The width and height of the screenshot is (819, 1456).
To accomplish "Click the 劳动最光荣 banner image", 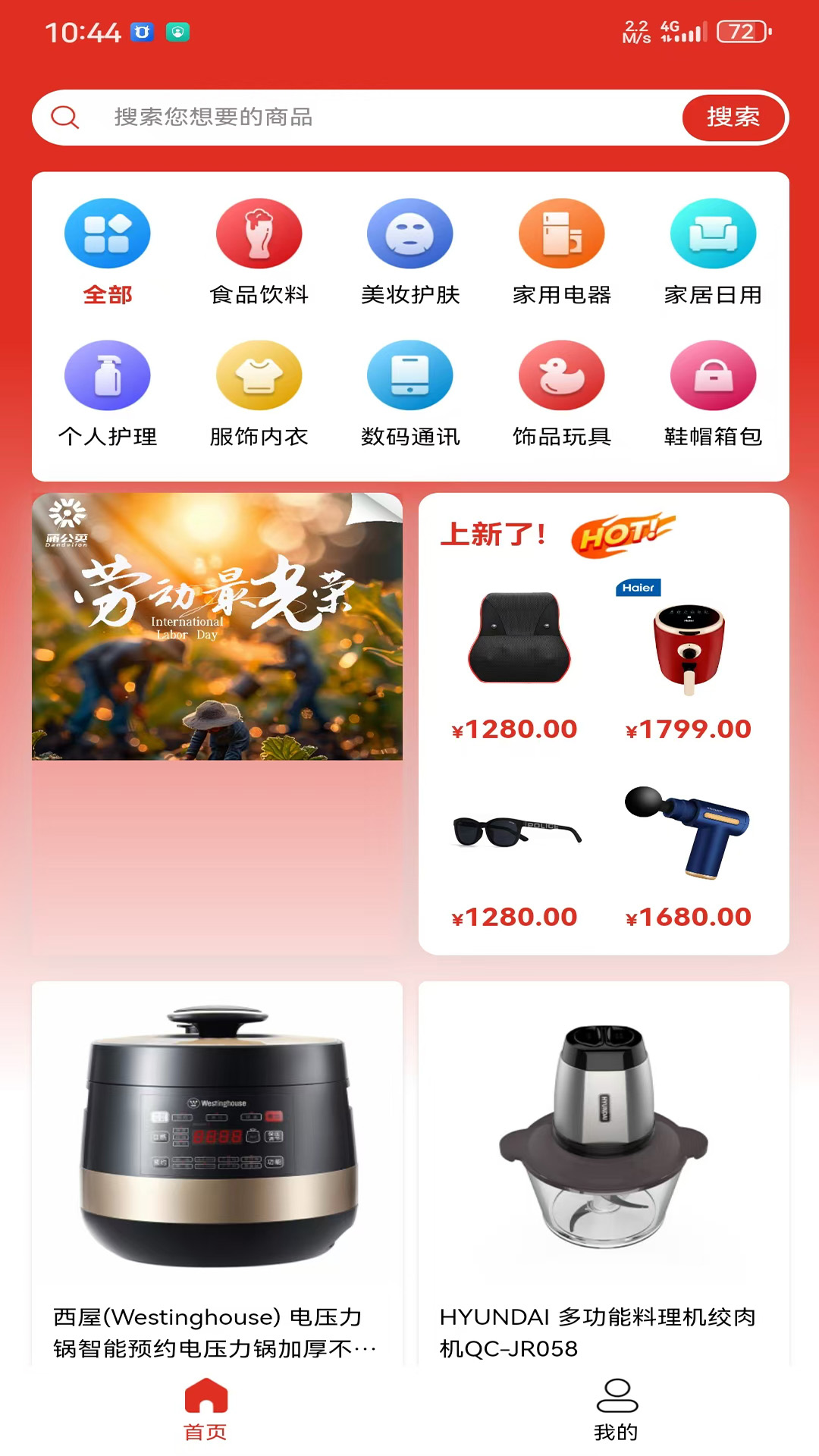I will coord(217,628).
